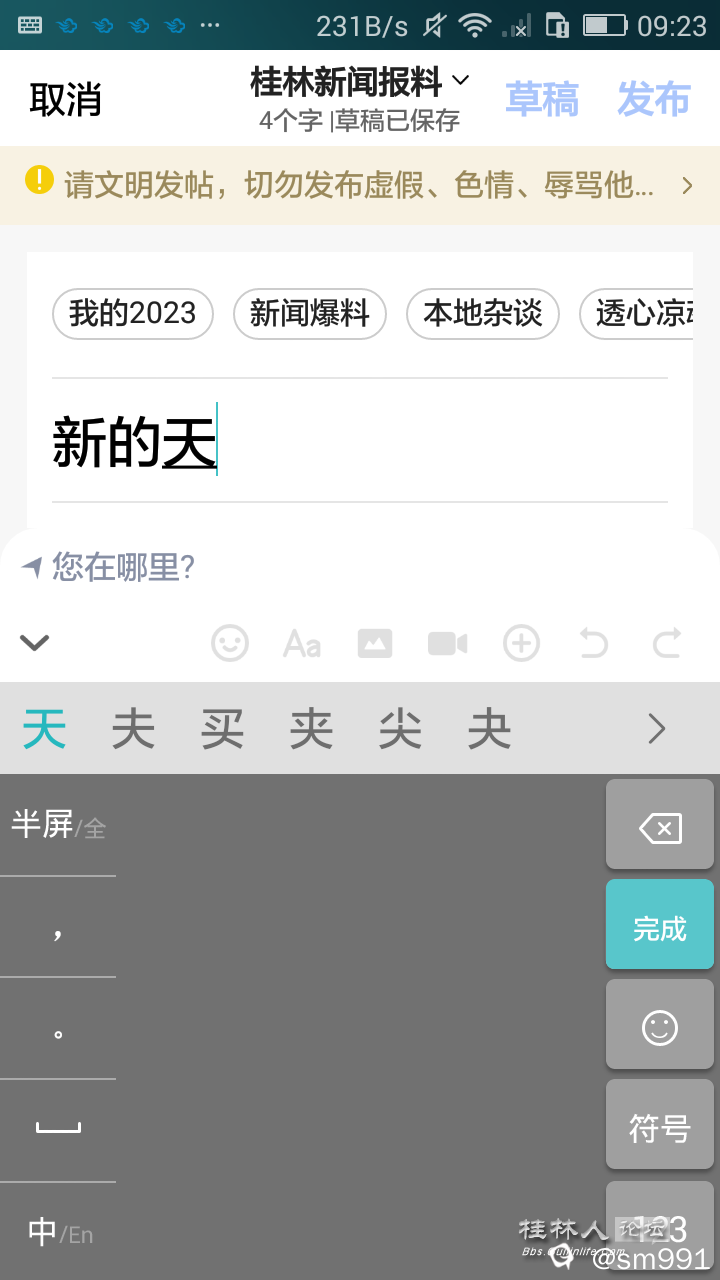720x1280 pixels.
Task: Insert a picture into the post
Action: [375, 643]
